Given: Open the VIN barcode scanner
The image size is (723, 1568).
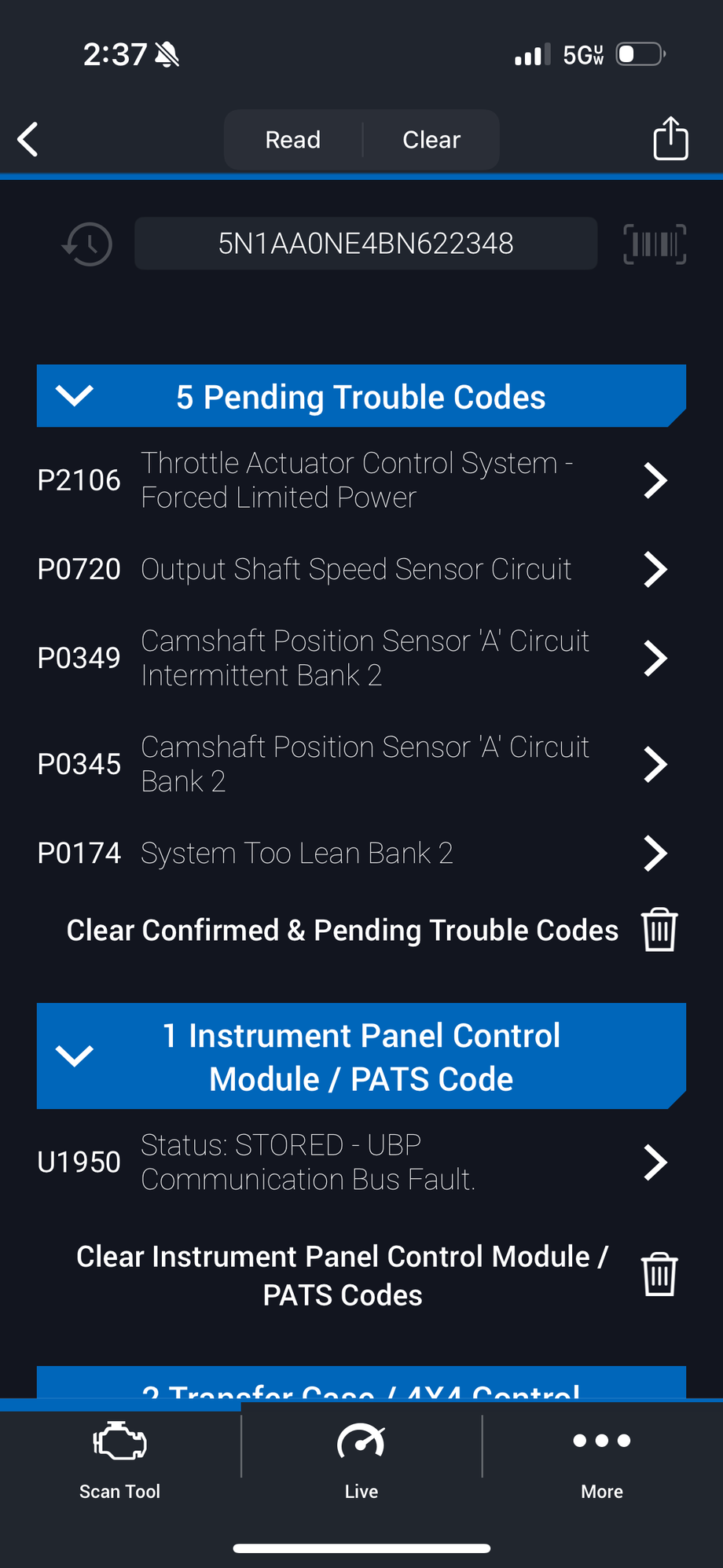Looking at the screenshot, I should [654, 244].
